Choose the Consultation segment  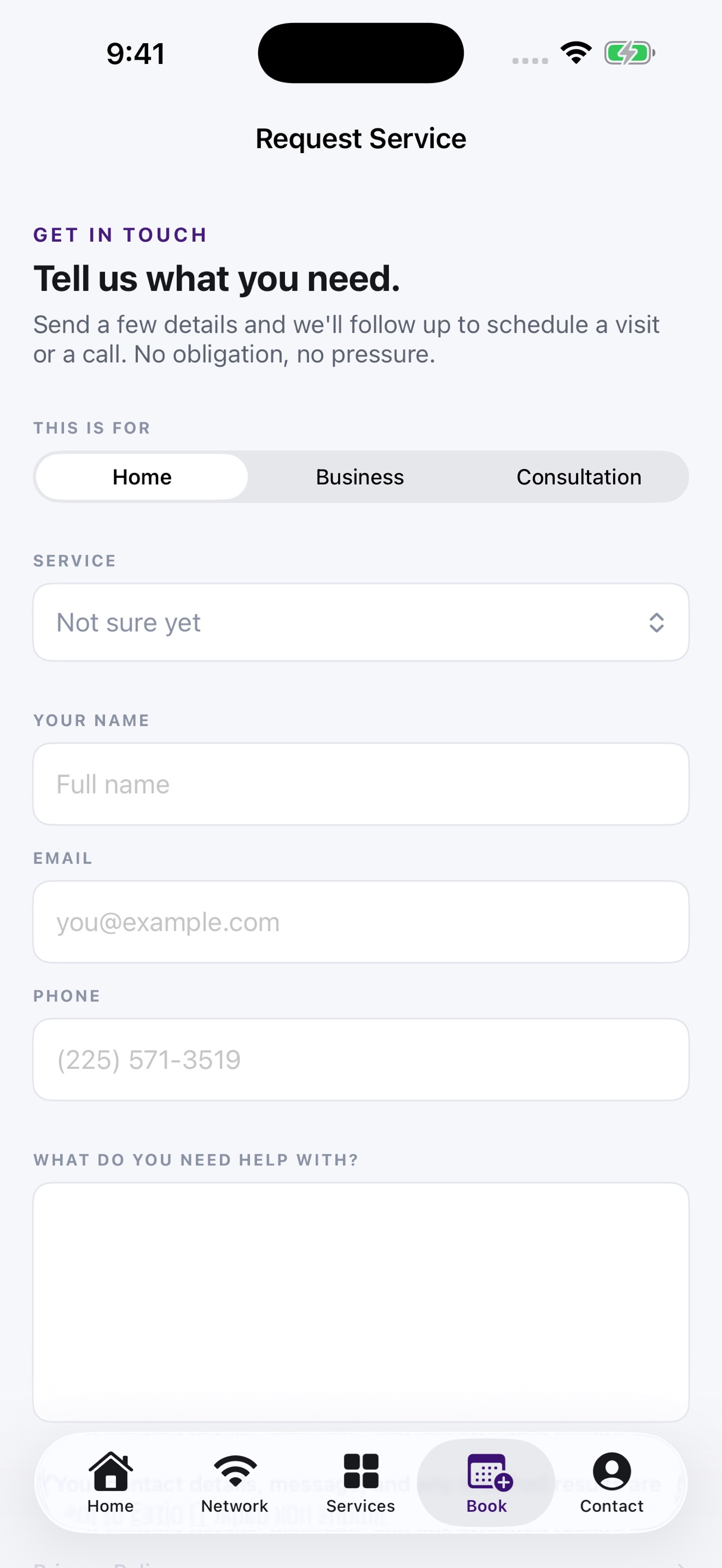click(579, 477)
